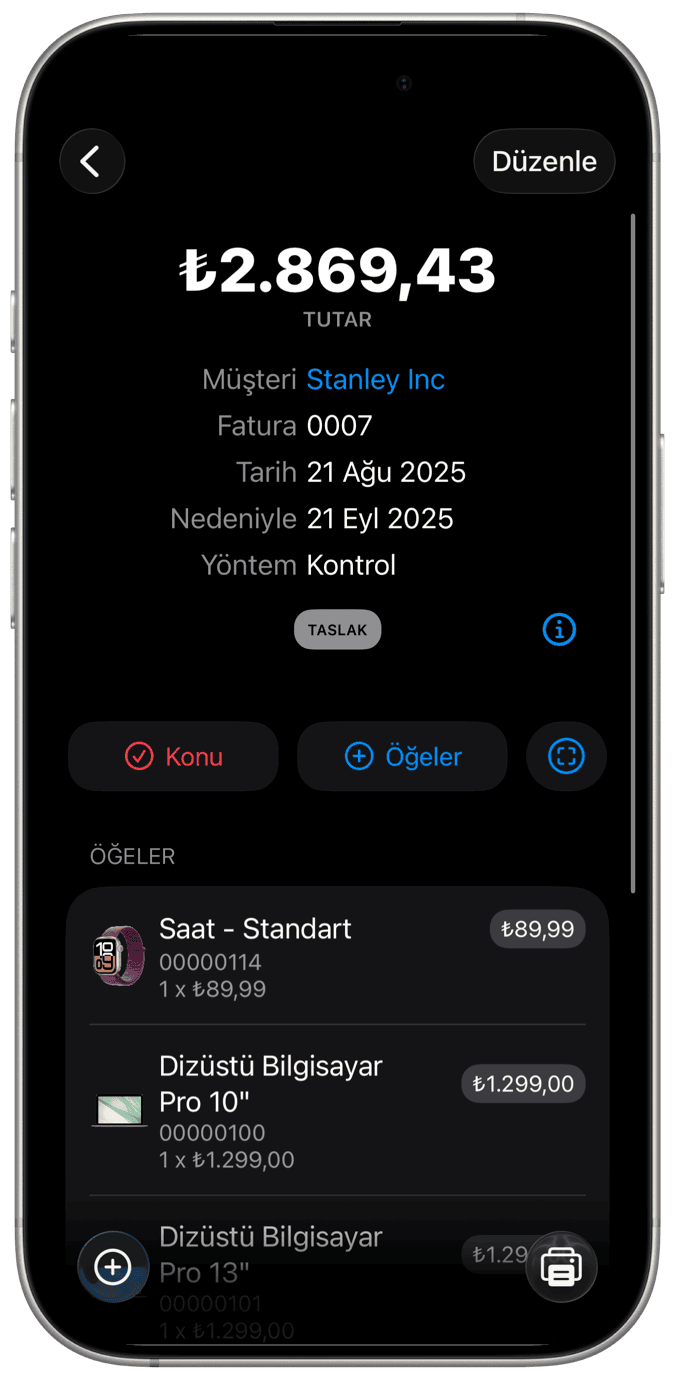Open the blue info icon
The width and height of the screenshot is (675, 1380).
coord(559,630)
